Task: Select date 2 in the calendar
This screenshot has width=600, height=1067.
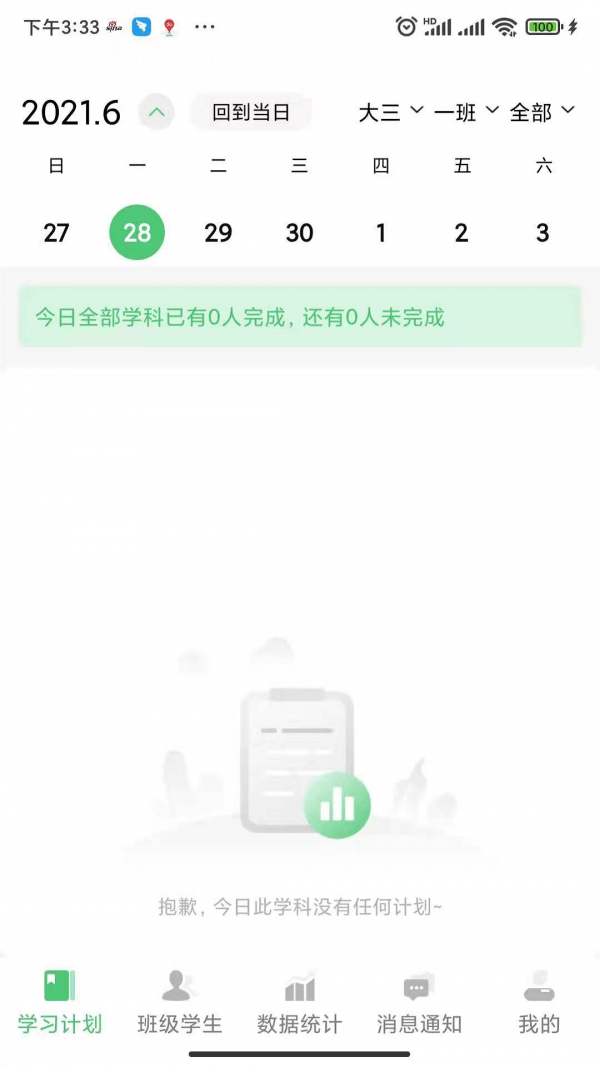Action: click(461, 233)
